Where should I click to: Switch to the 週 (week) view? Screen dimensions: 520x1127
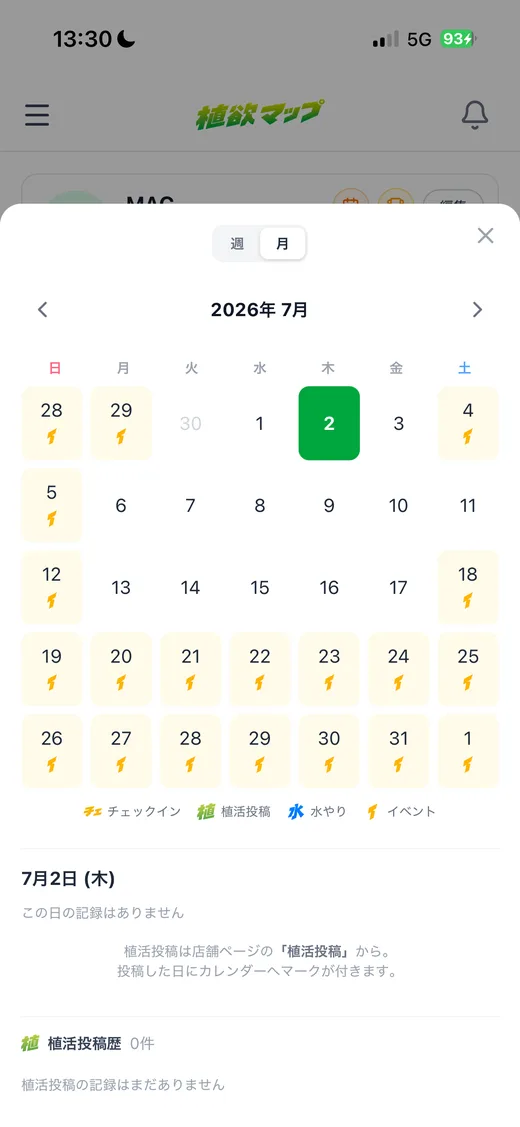pyautogui.click(x=237, y=244)
